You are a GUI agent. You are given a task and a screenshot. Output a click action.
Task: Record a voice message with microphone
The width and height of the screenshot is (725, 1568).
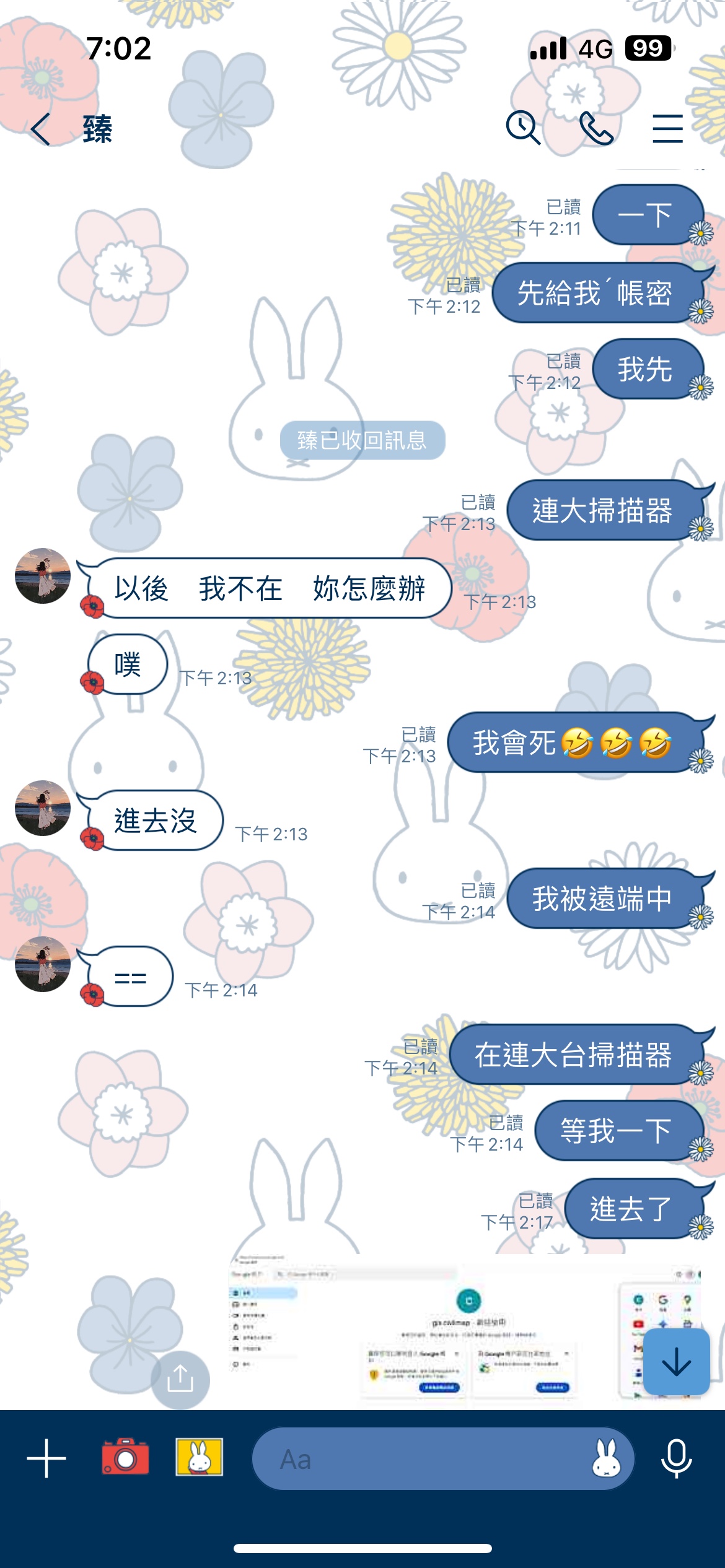pos(676,1459)
